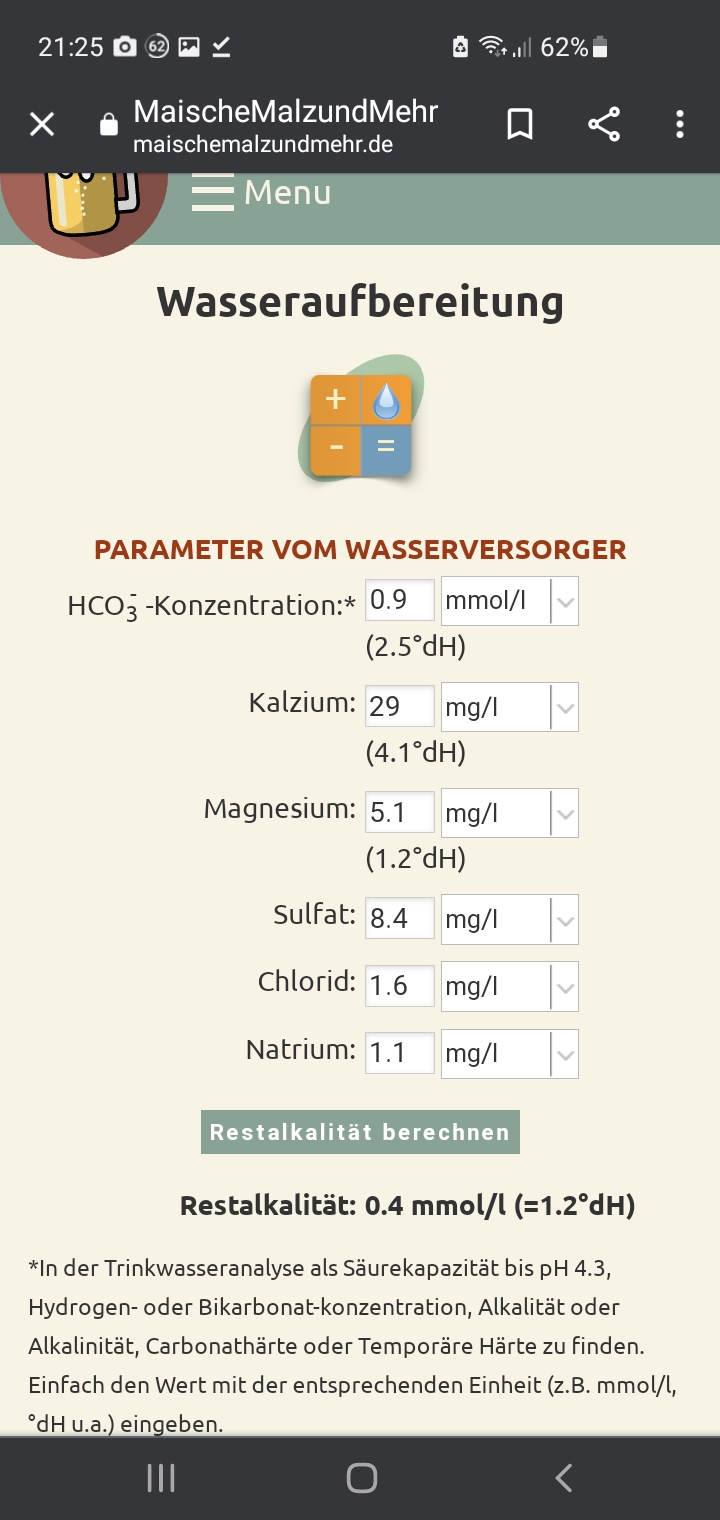
Task: Share the page link
Action: (x=603, y=125)
